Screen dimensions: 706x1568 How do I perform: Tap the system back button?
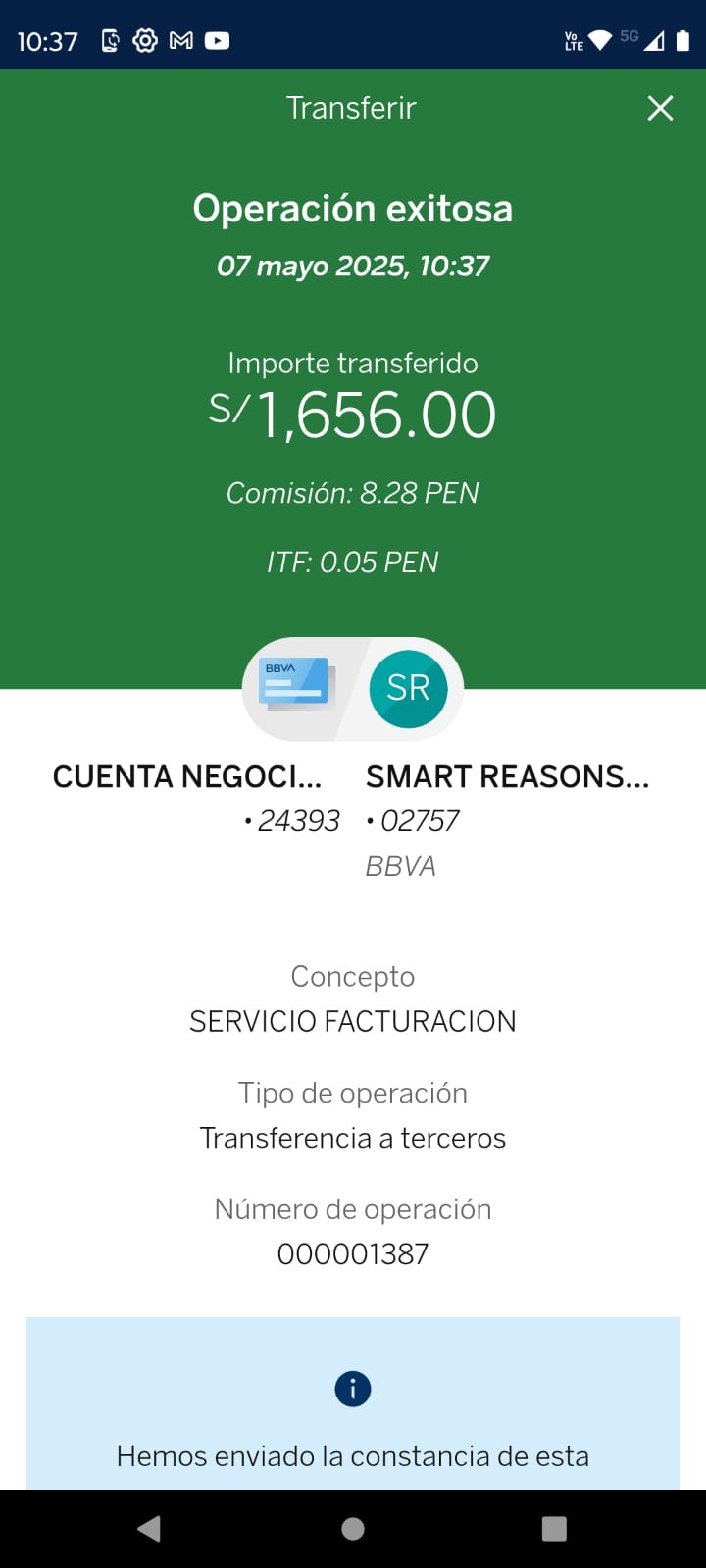click(149, 1528)
